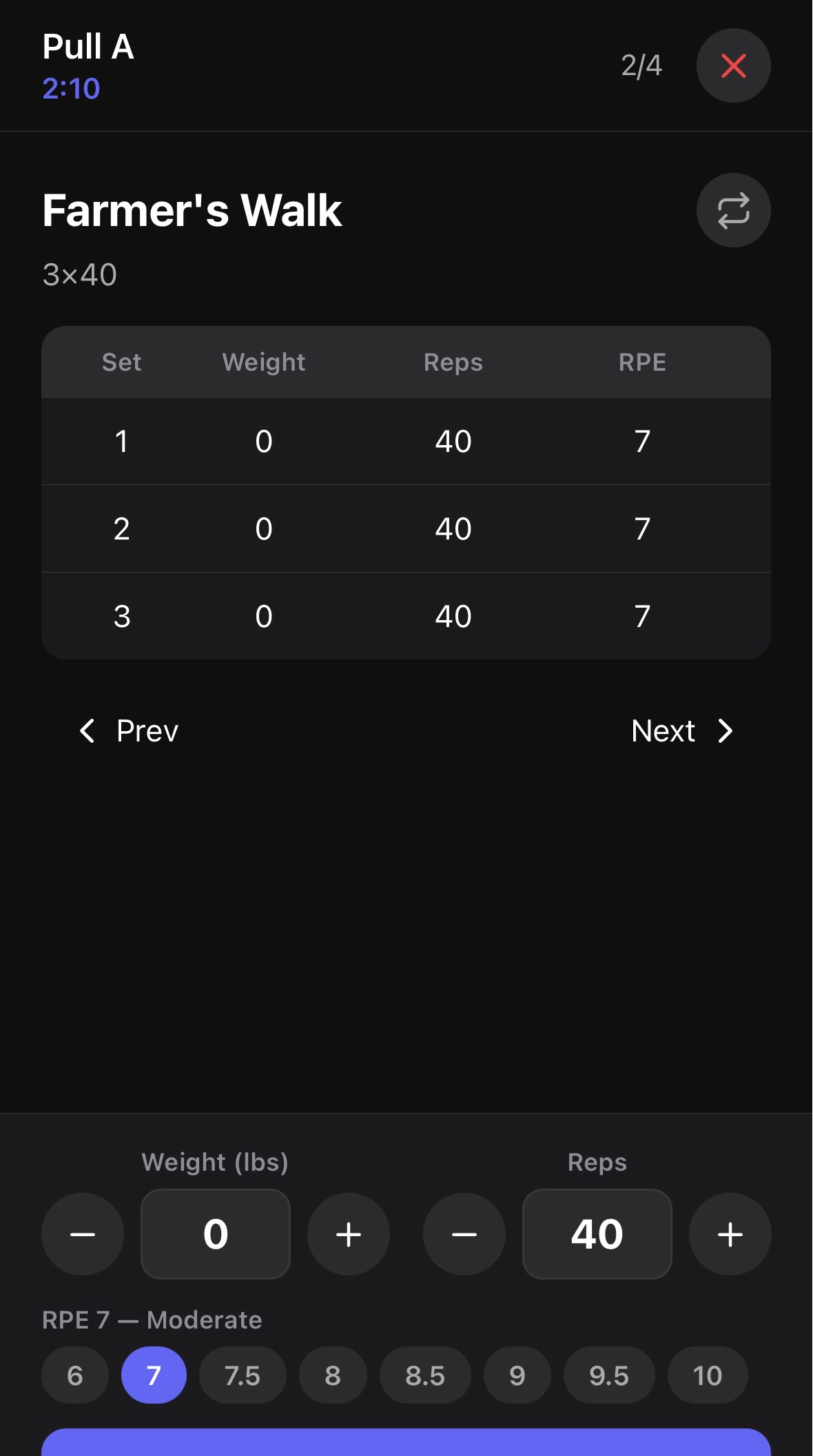Click the left chevron next to Prev
This screenshot has width=813, height=1456.
tap(87, 730)
